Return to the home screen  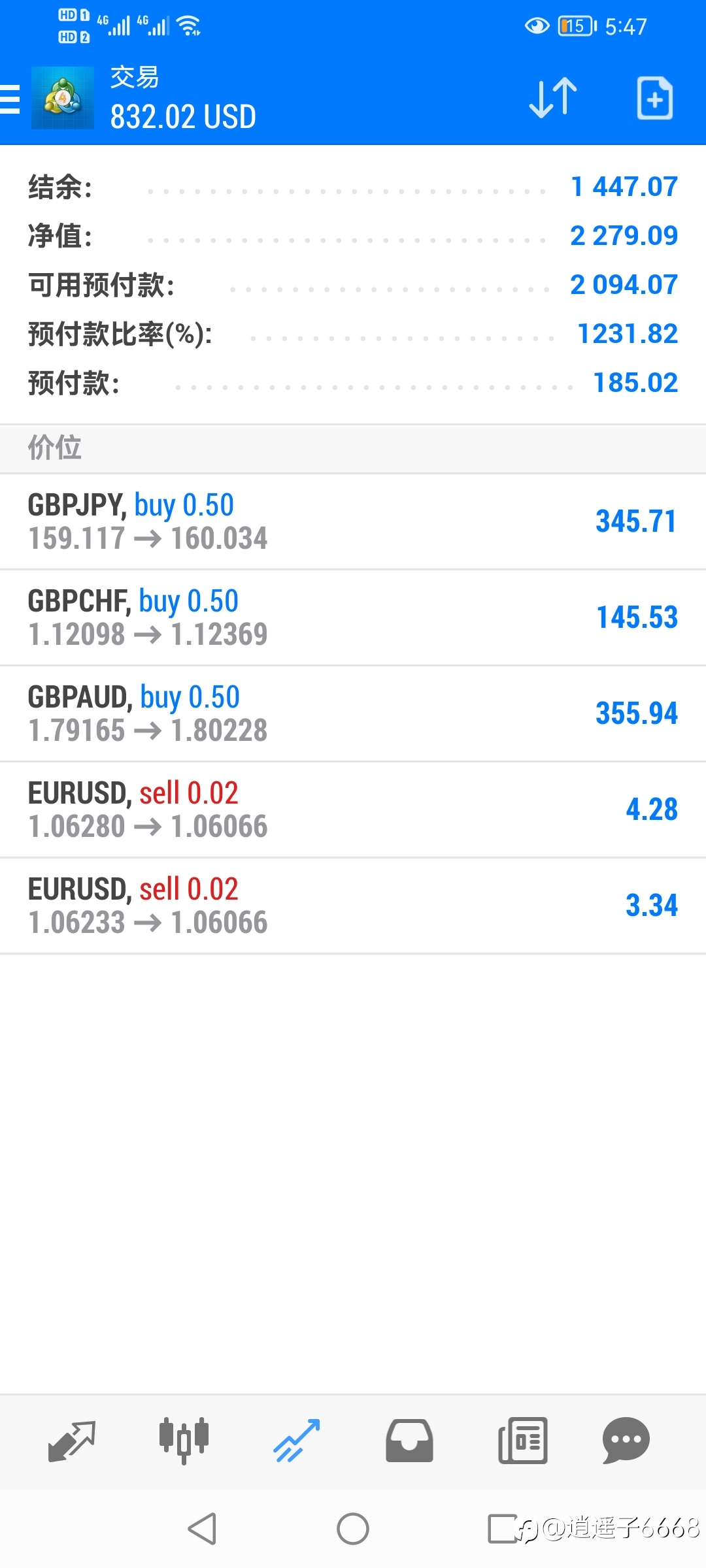pyautogui.click(x=353, y=1529)
